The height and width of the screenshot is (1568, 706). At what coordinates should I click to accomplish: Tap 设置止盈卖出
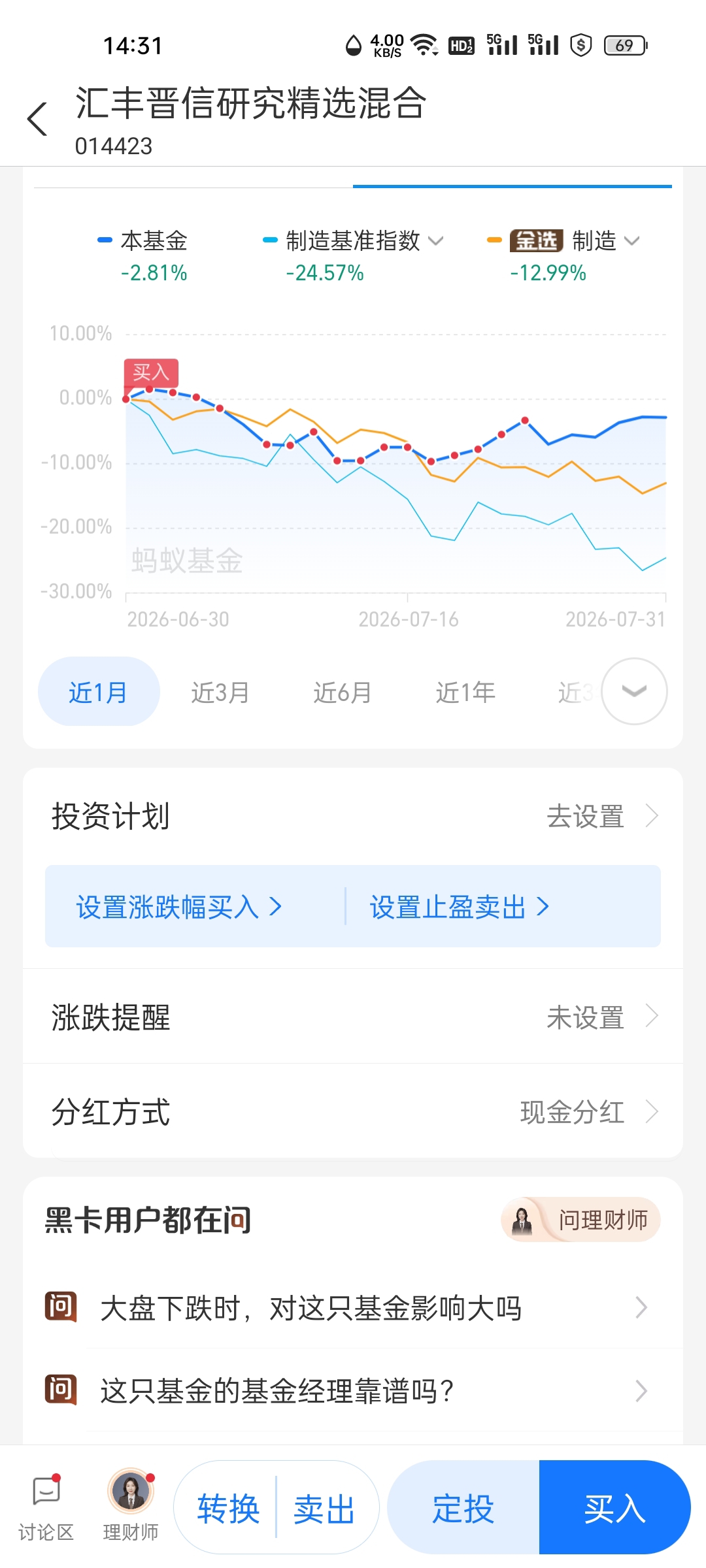click(x=459, y=907)
